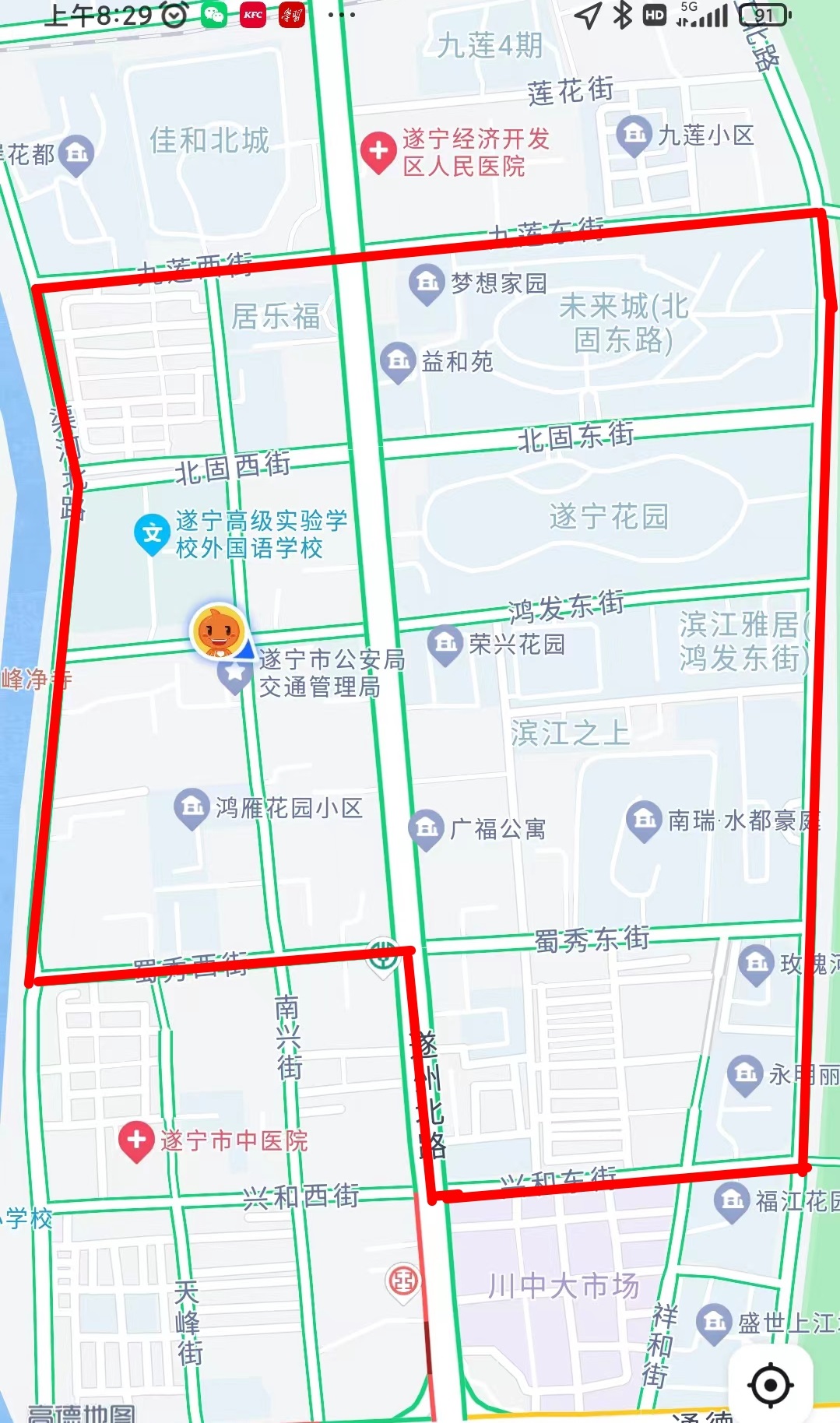Select the 遂宁市中医院 marker

136,1140
